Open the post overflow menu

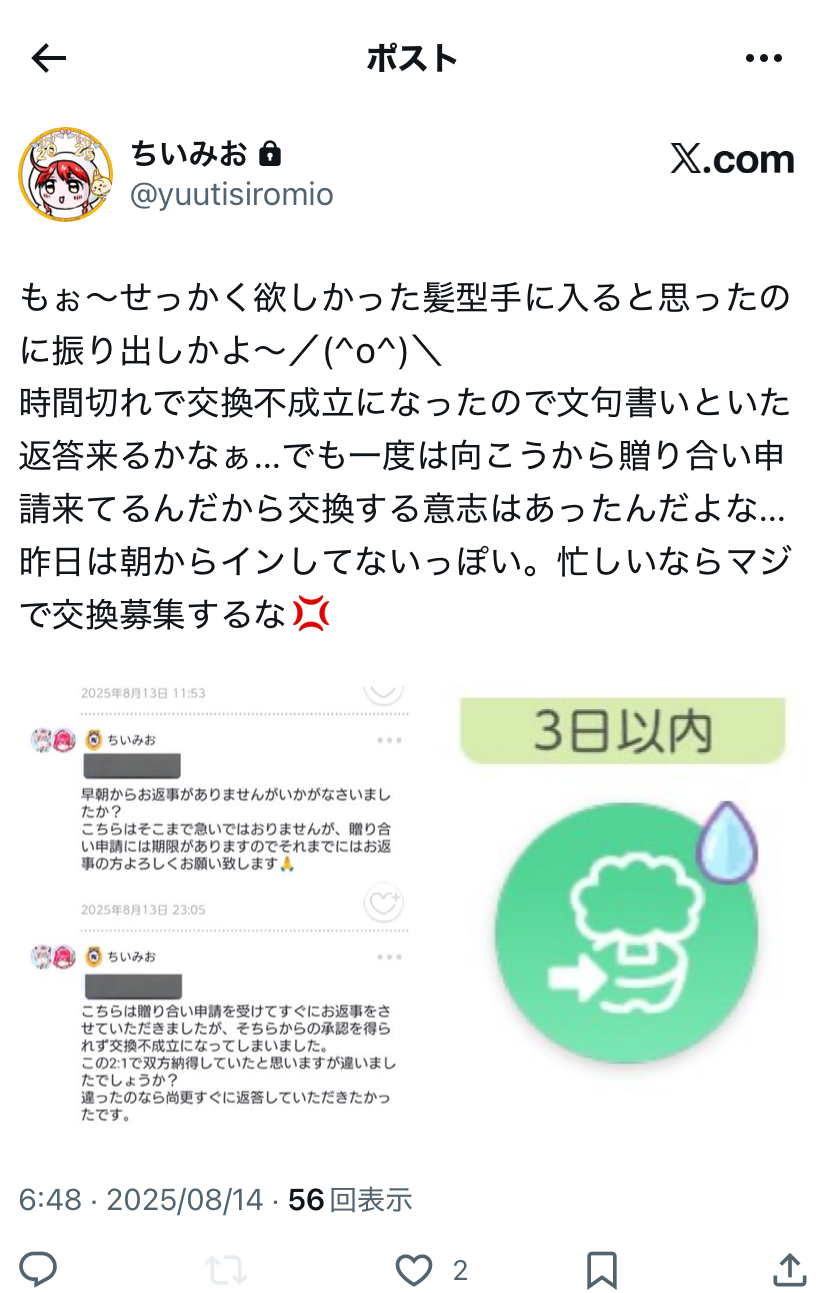(x=764, y=59)
